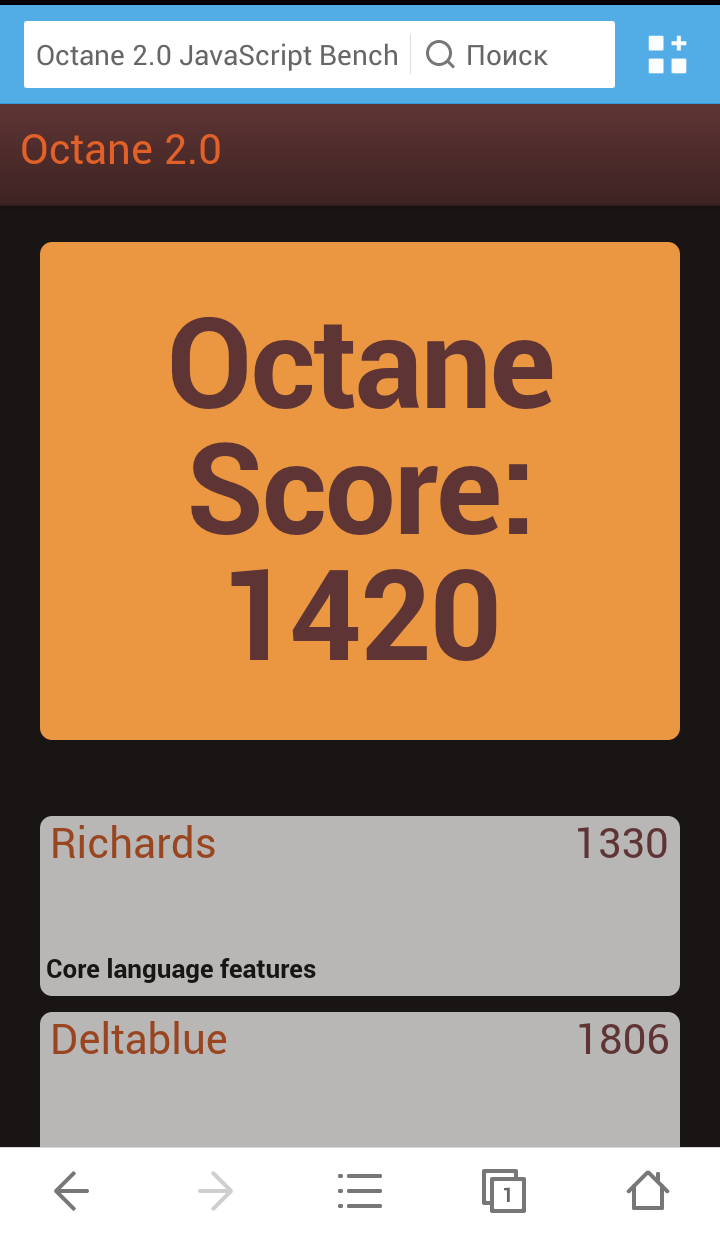The height and width of the screenshot is (1235, 720).
Task: Tap the Octane 2.0 header link
Action: [121, 150]
